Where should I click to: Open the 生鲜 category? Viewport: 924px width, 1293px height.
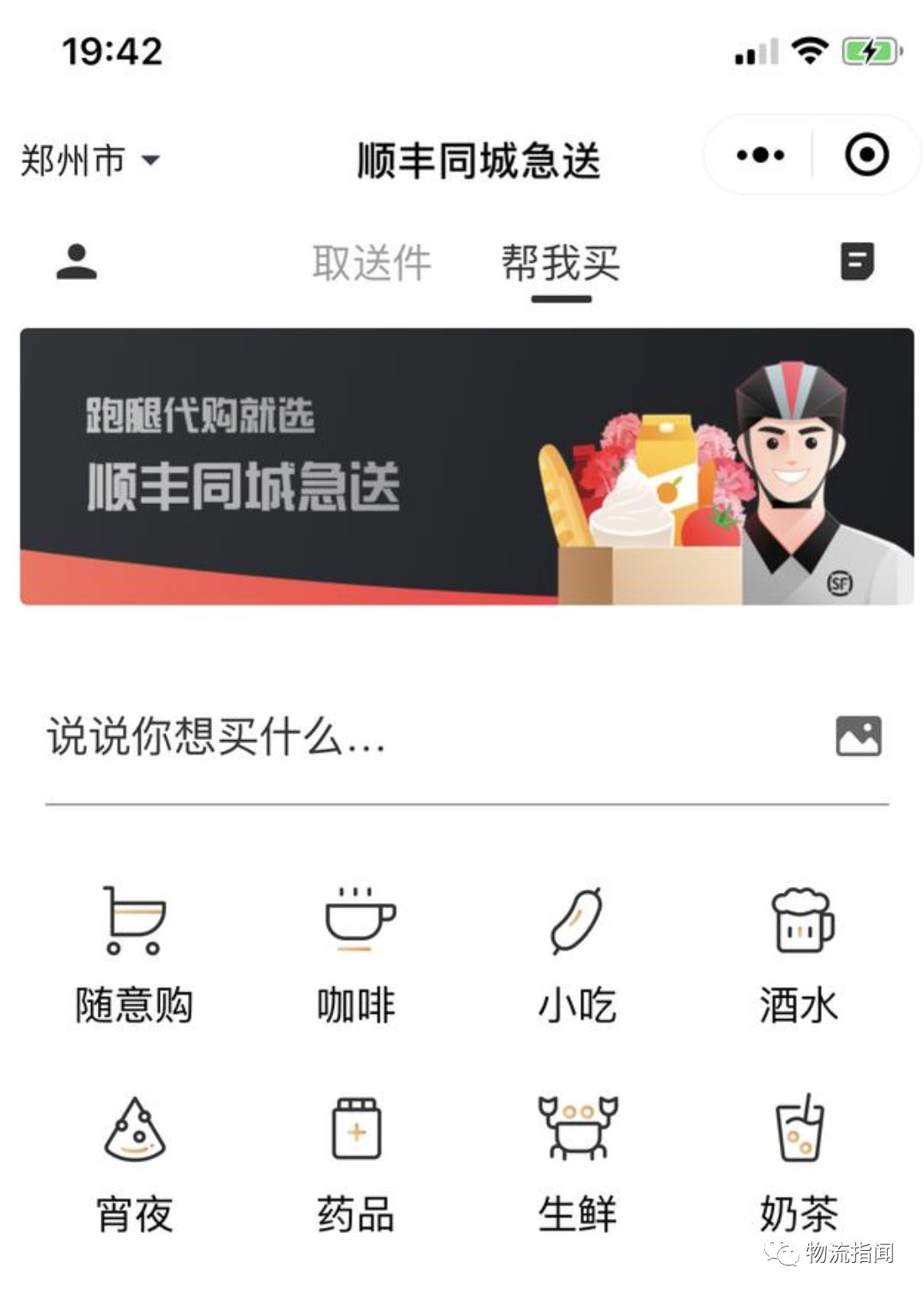(577, 1163)
